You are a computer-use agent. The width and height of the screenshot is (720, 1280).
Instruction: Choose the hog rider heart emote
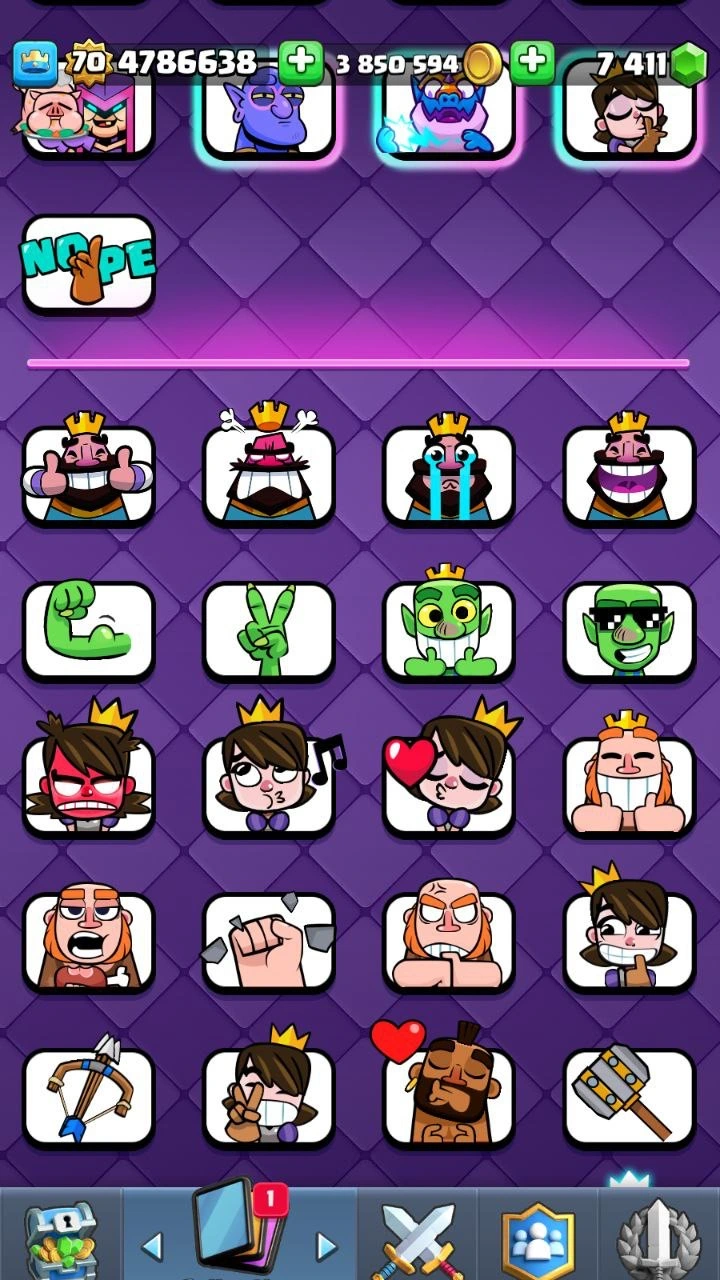[x=449, y=1097]
